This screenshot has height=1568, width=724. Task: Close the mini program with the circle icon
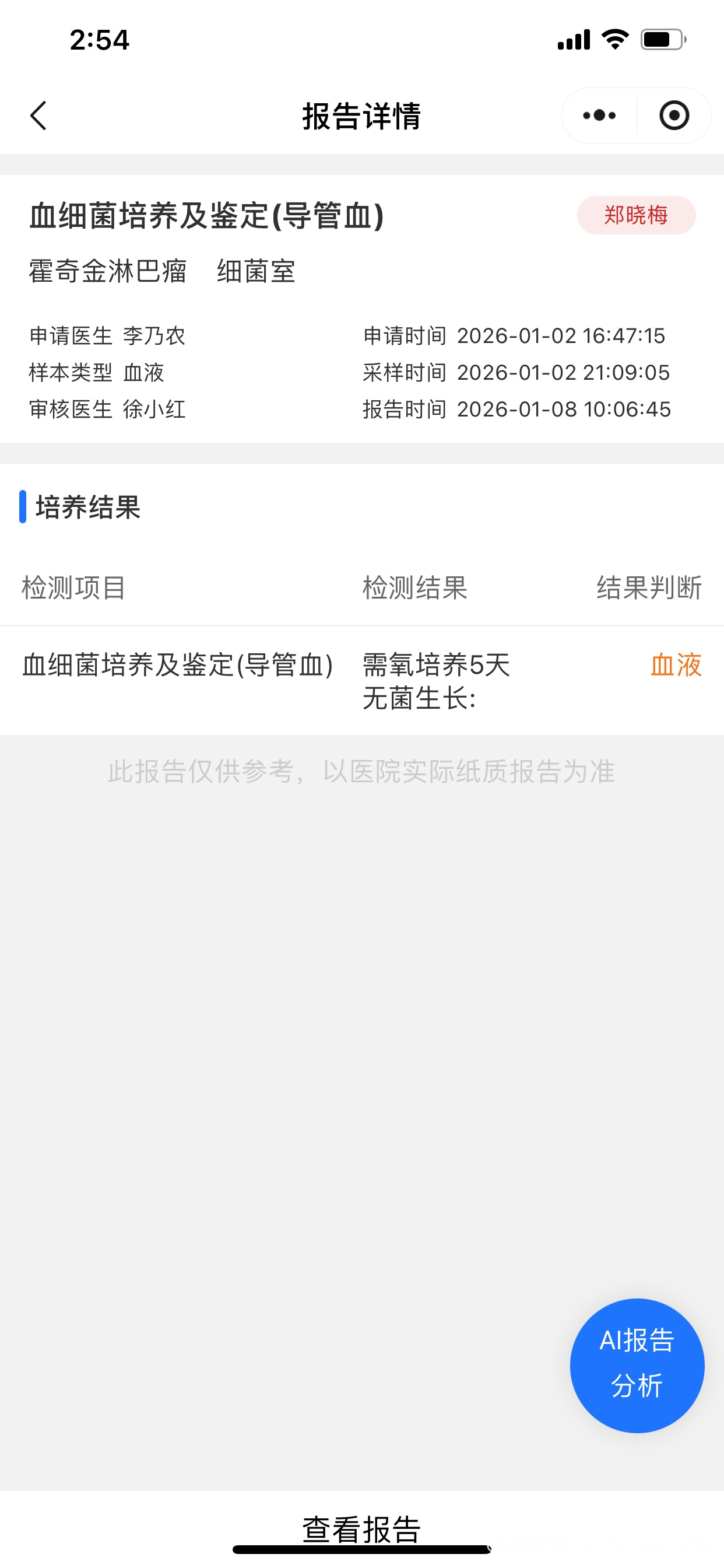(674, 116)
